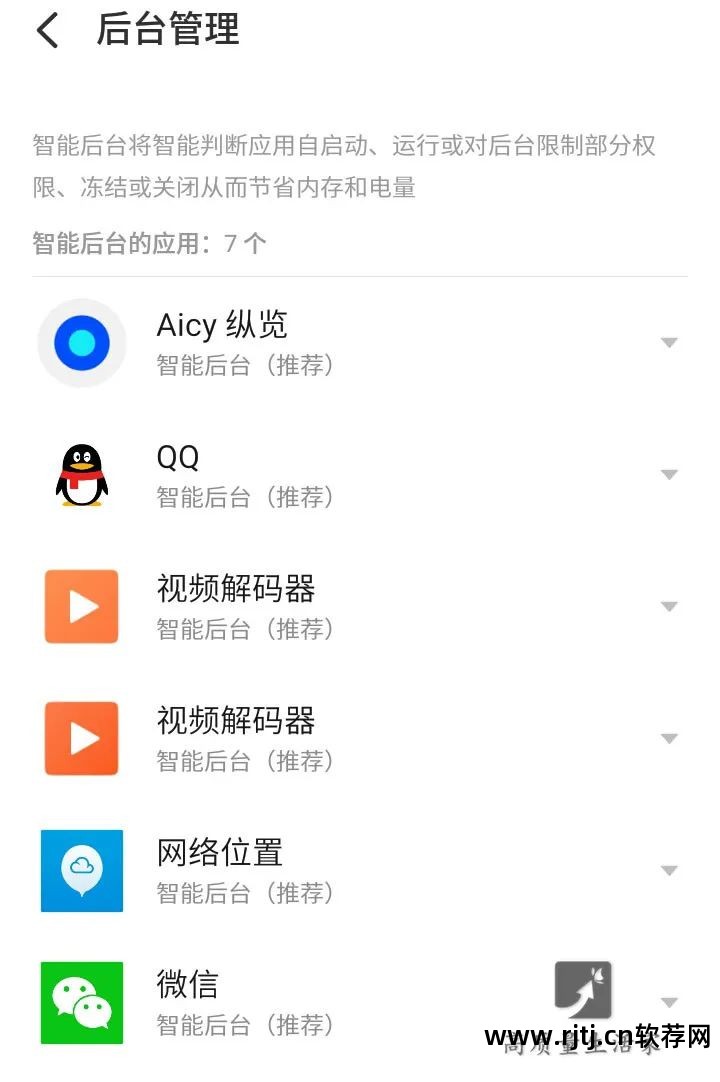Open the 微信 green WeChat icon

pos(81,1003)
